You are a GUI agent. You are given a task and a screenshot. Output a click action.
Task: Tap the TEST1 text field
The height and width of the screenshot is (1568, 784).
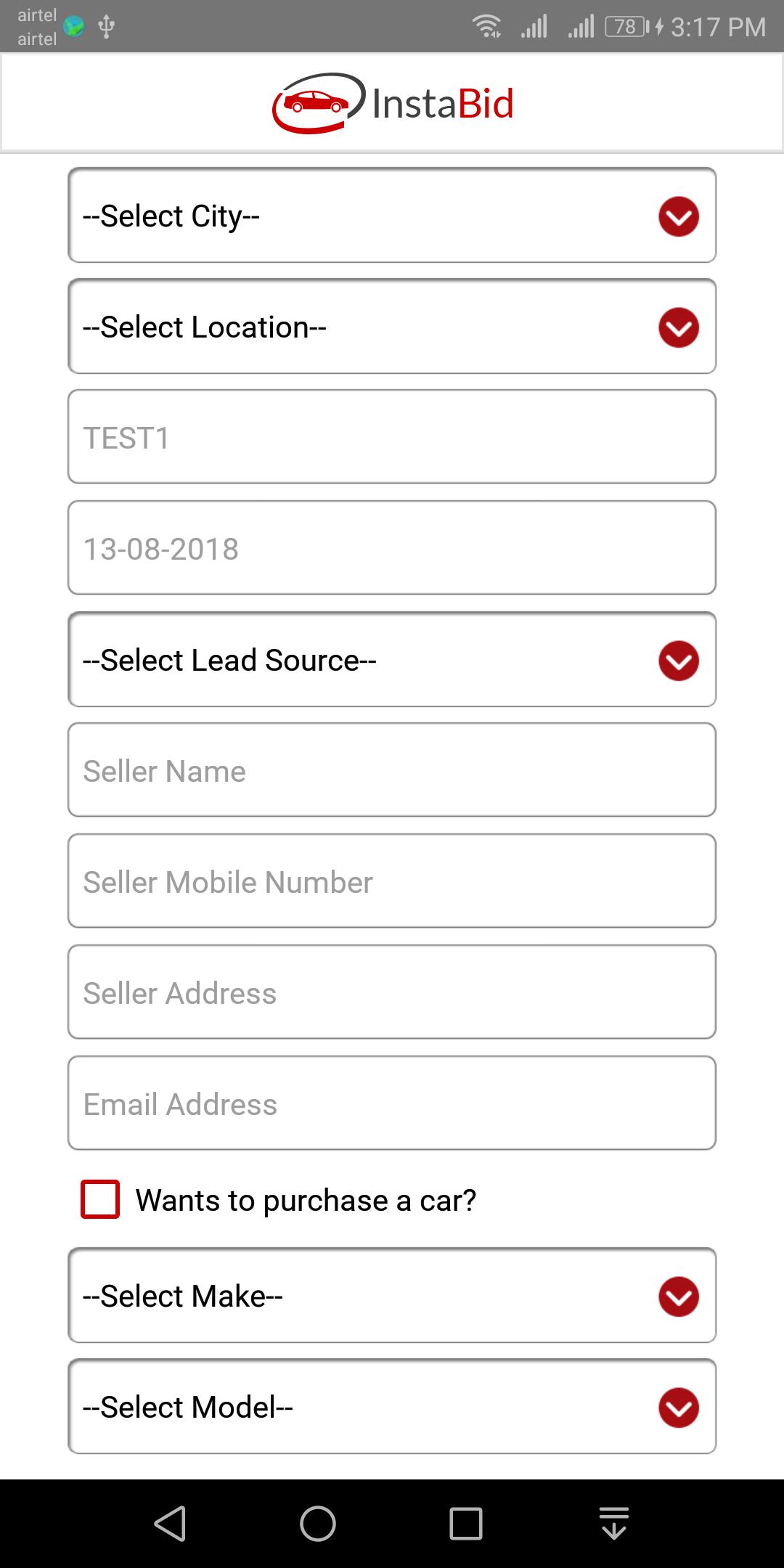point(392,437)
